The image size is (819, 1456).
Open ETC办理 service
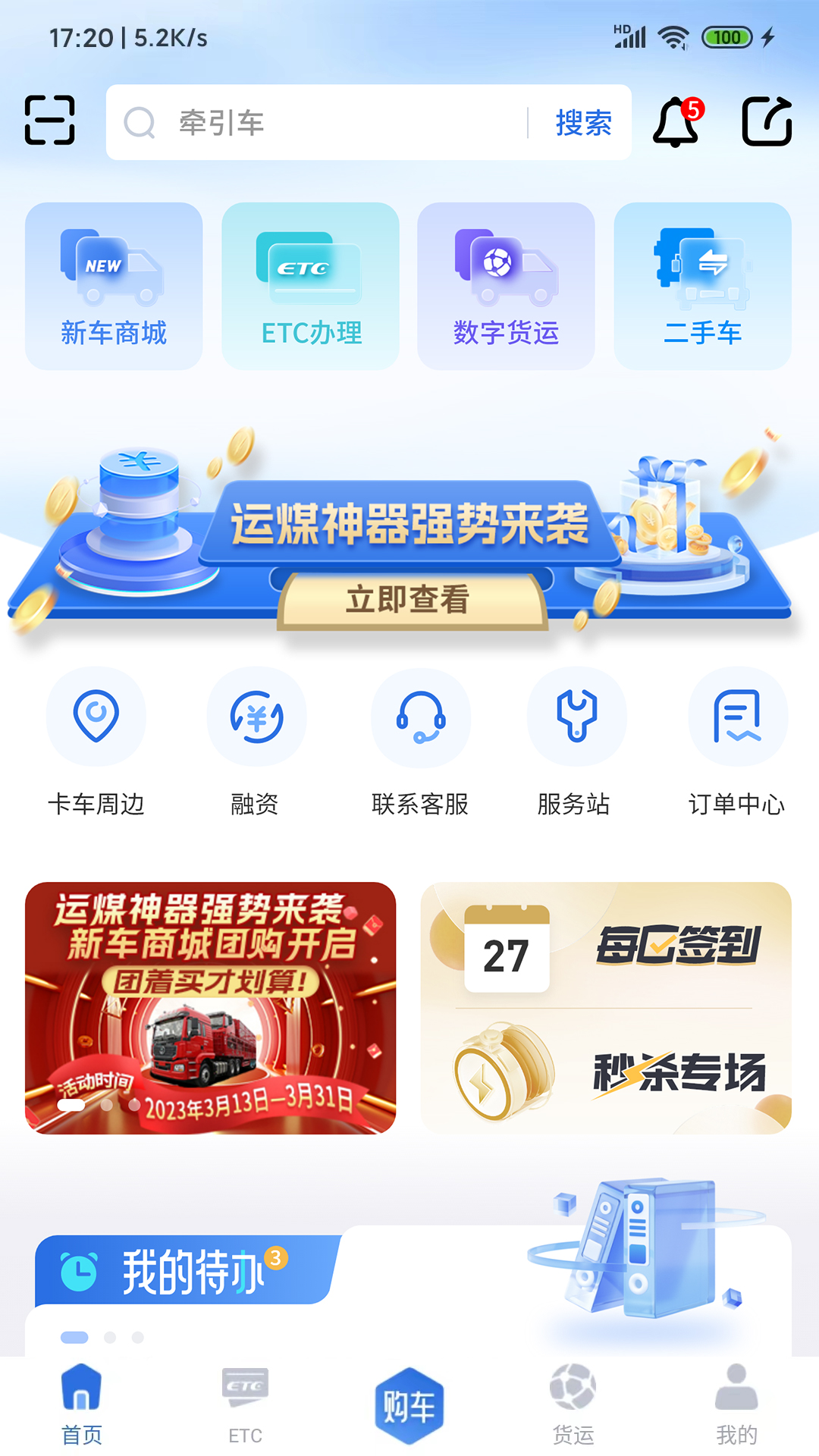309,284
